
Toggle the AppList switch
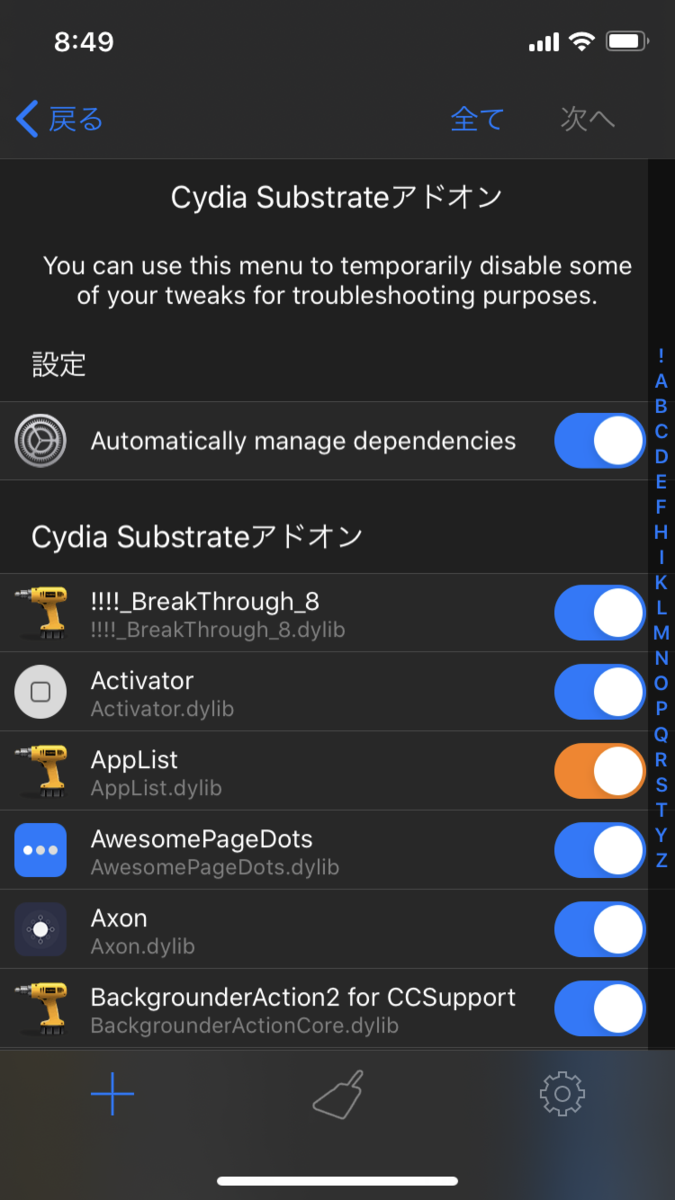point(600,771)
